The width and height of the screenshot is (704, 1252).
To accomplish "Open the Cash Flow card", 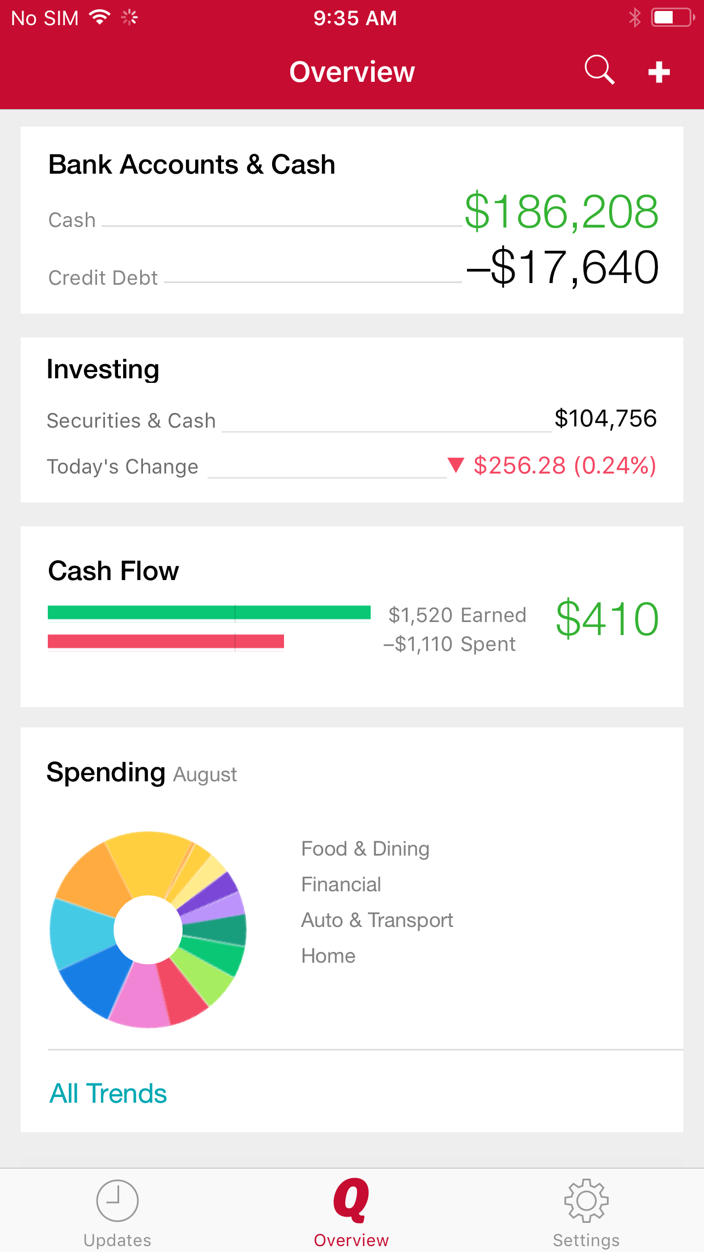I will pyautogui.click(x=352, y=617).
